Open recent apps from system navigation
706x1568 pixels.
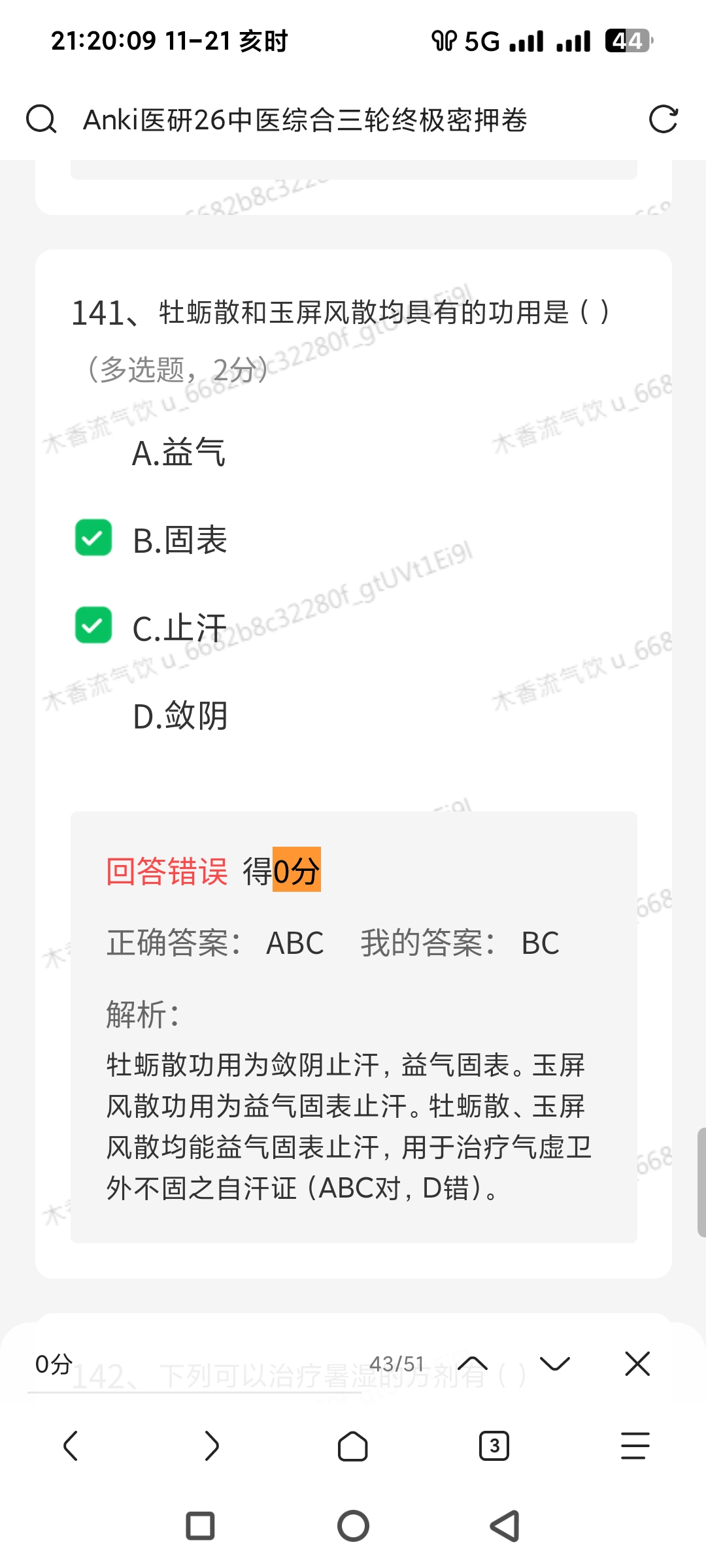pos(200,1526)
